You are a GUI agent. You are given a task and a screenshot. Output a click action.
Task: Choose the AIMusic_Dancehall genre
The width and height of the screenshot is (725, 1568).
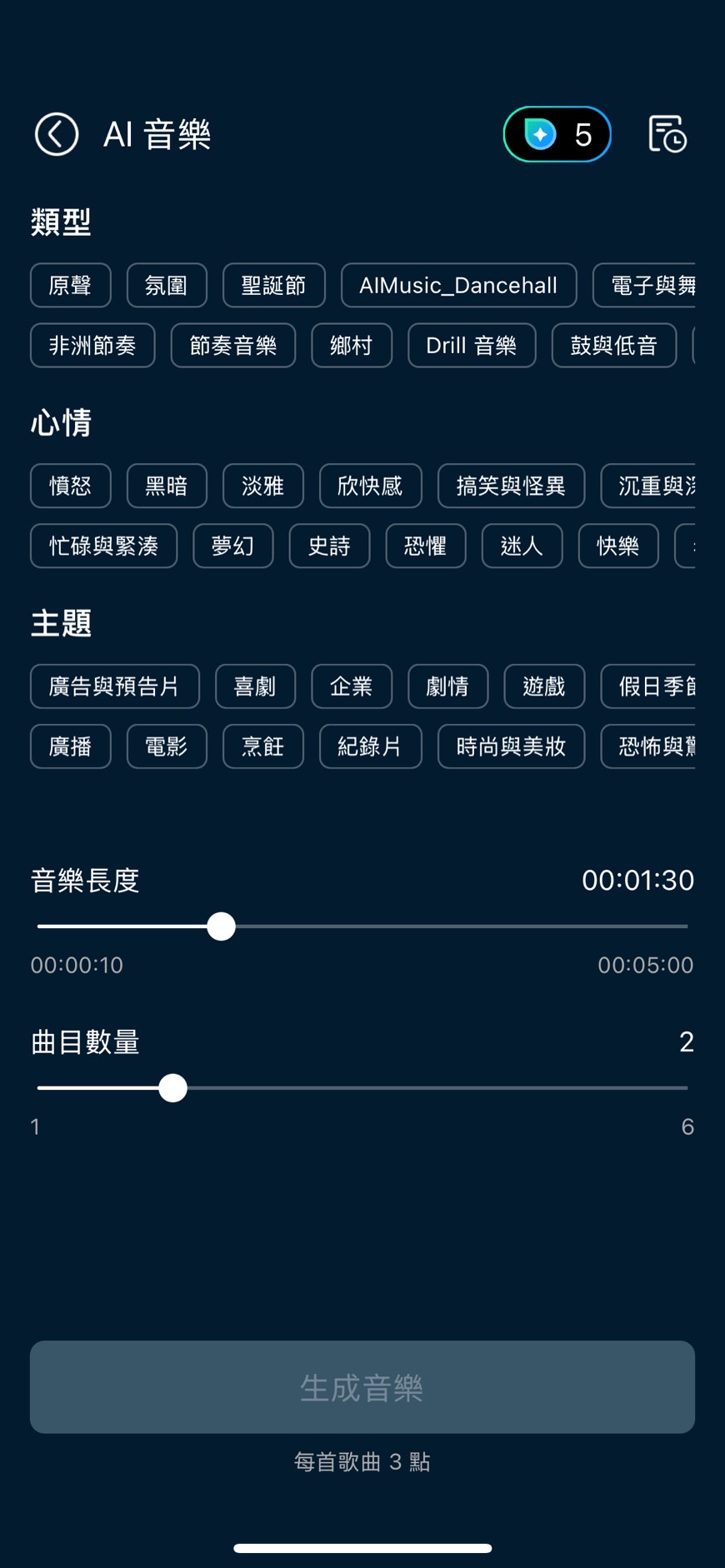457,285
